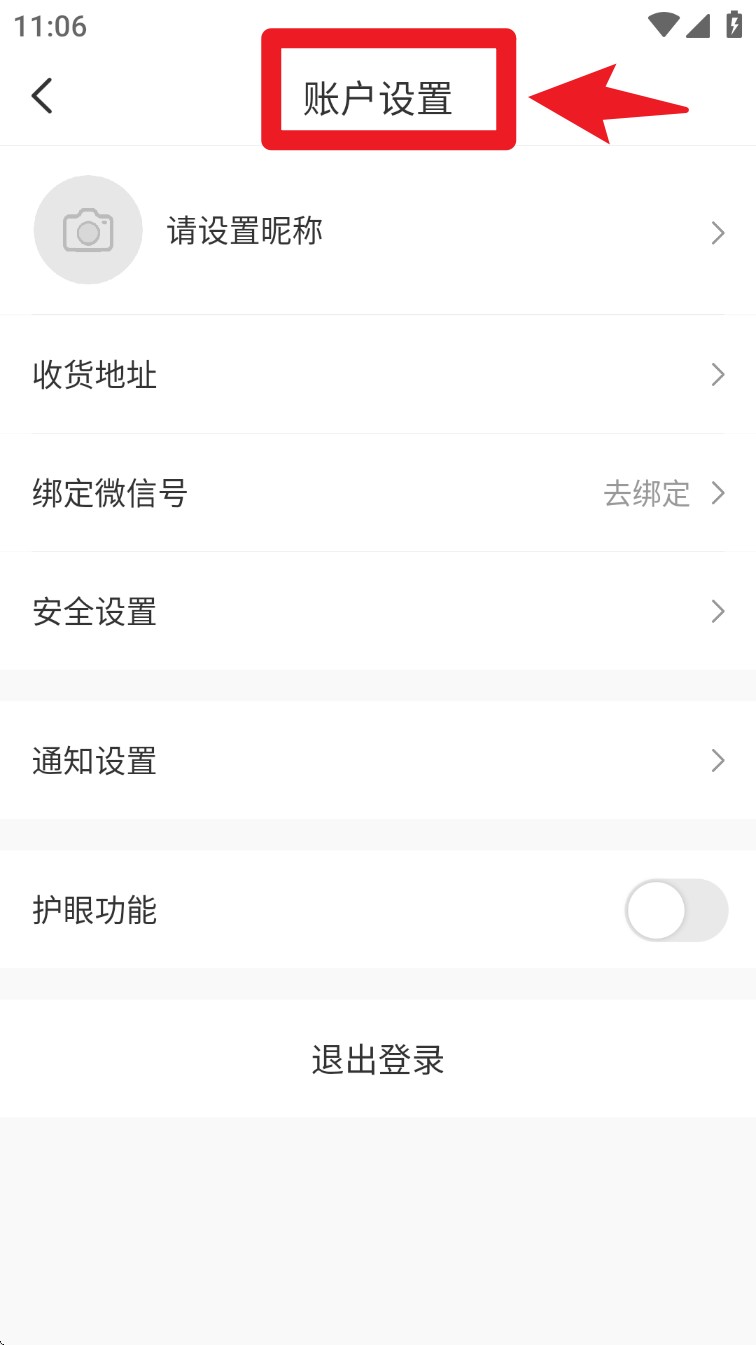
Task: Expand the 收货地址 shipping address row
Action: (x=378, y=374)
